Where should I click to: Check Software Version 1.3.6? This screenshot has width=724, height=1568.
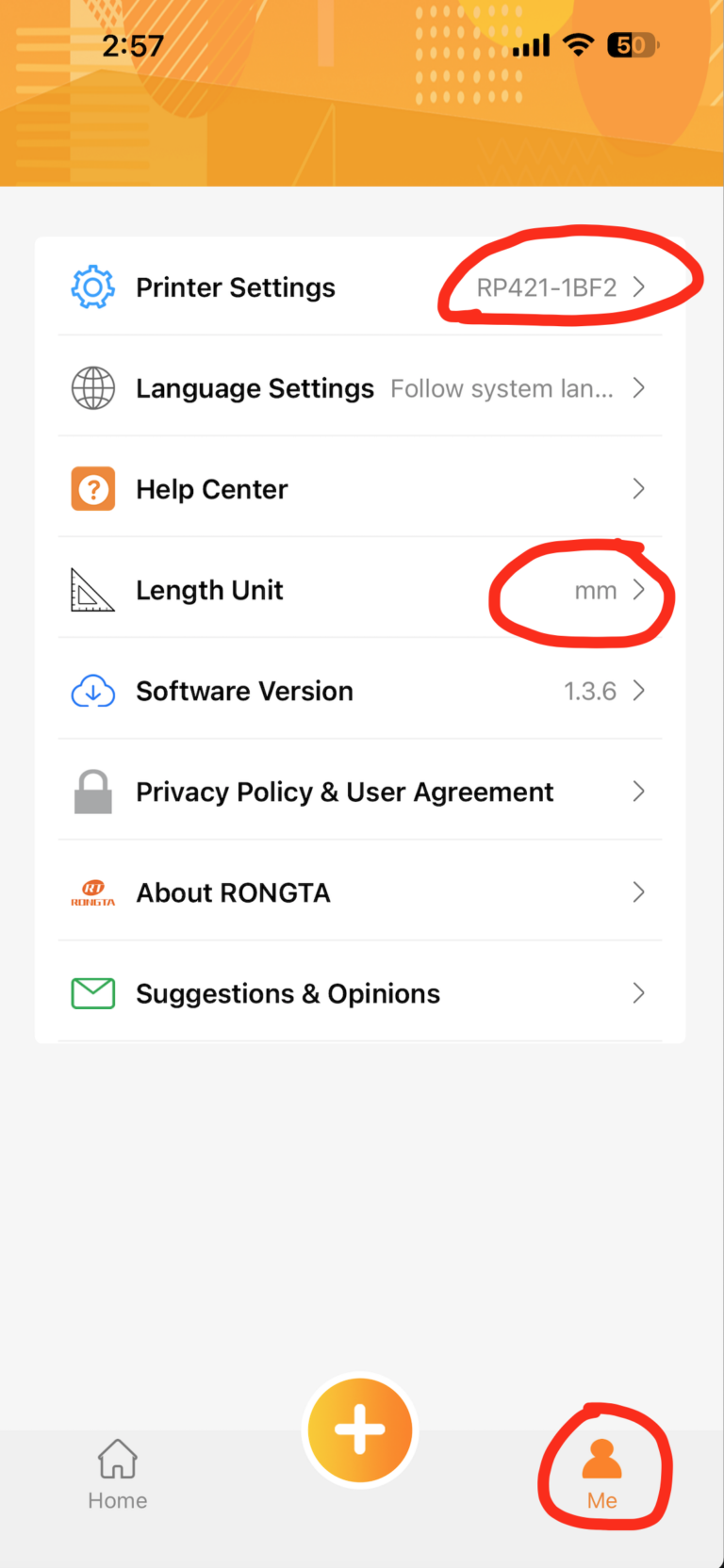pyautogui.click(x=358, y=691)
